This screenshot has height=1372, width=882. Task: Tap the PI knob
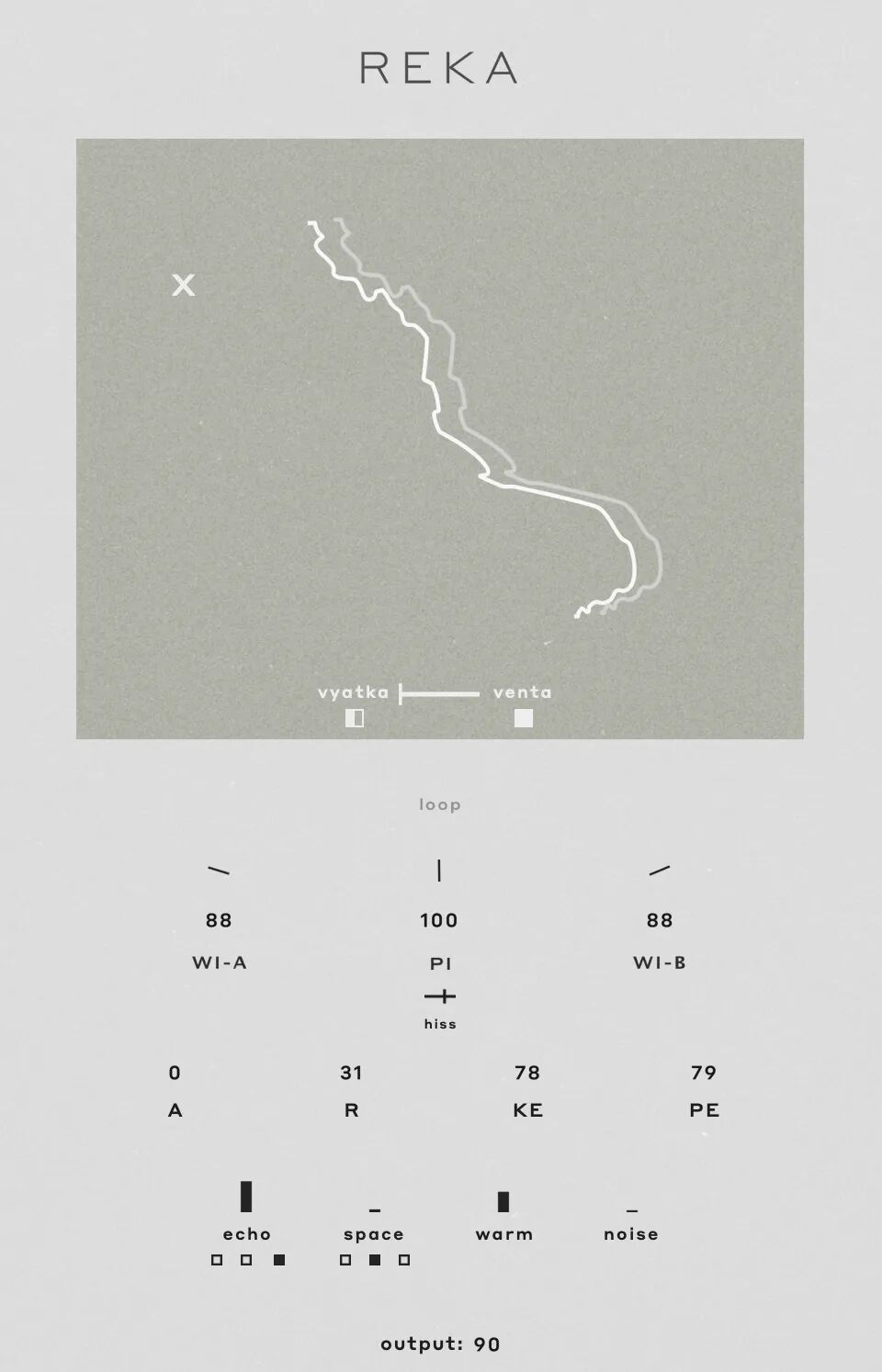[x=439, y=871]
